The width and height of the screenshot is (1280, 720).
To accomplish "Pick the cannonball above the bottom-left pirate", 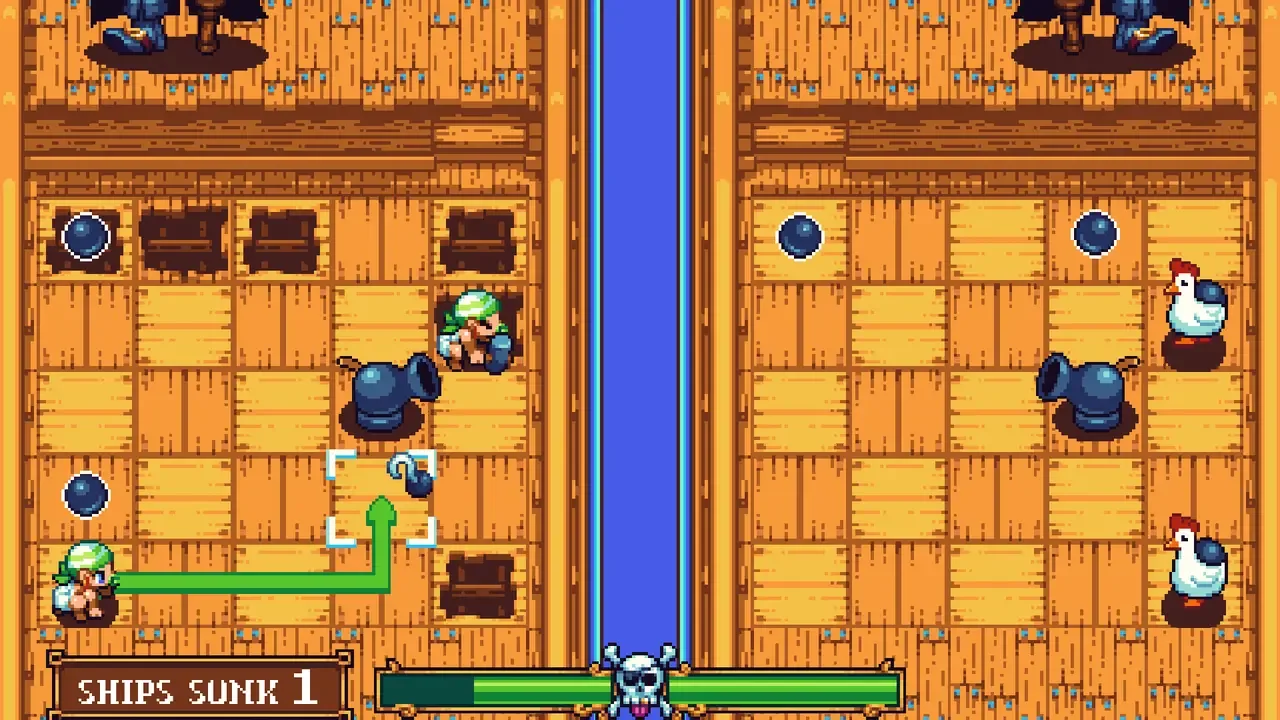I will (85, 494).
